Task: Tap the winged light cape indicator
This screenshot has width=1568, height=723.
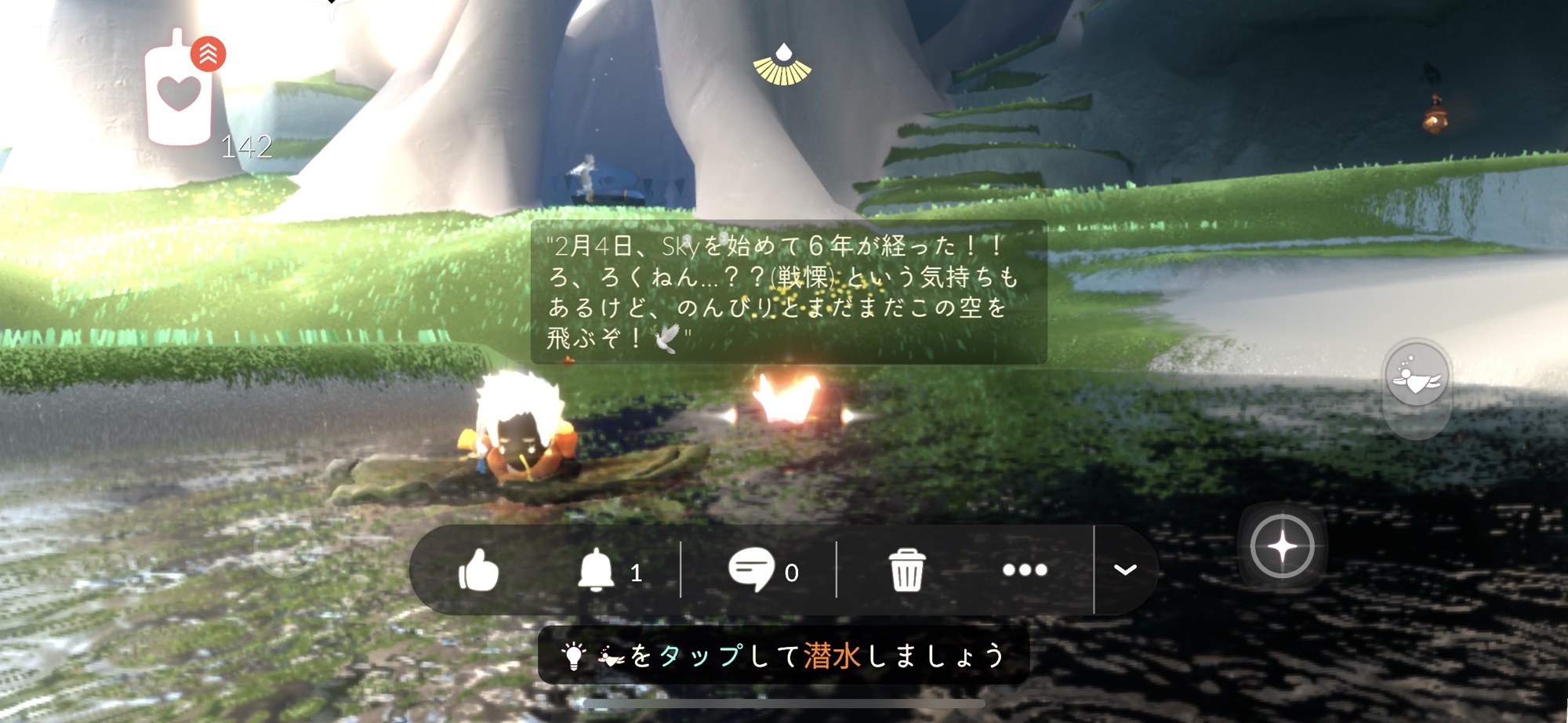Action: 782,66
